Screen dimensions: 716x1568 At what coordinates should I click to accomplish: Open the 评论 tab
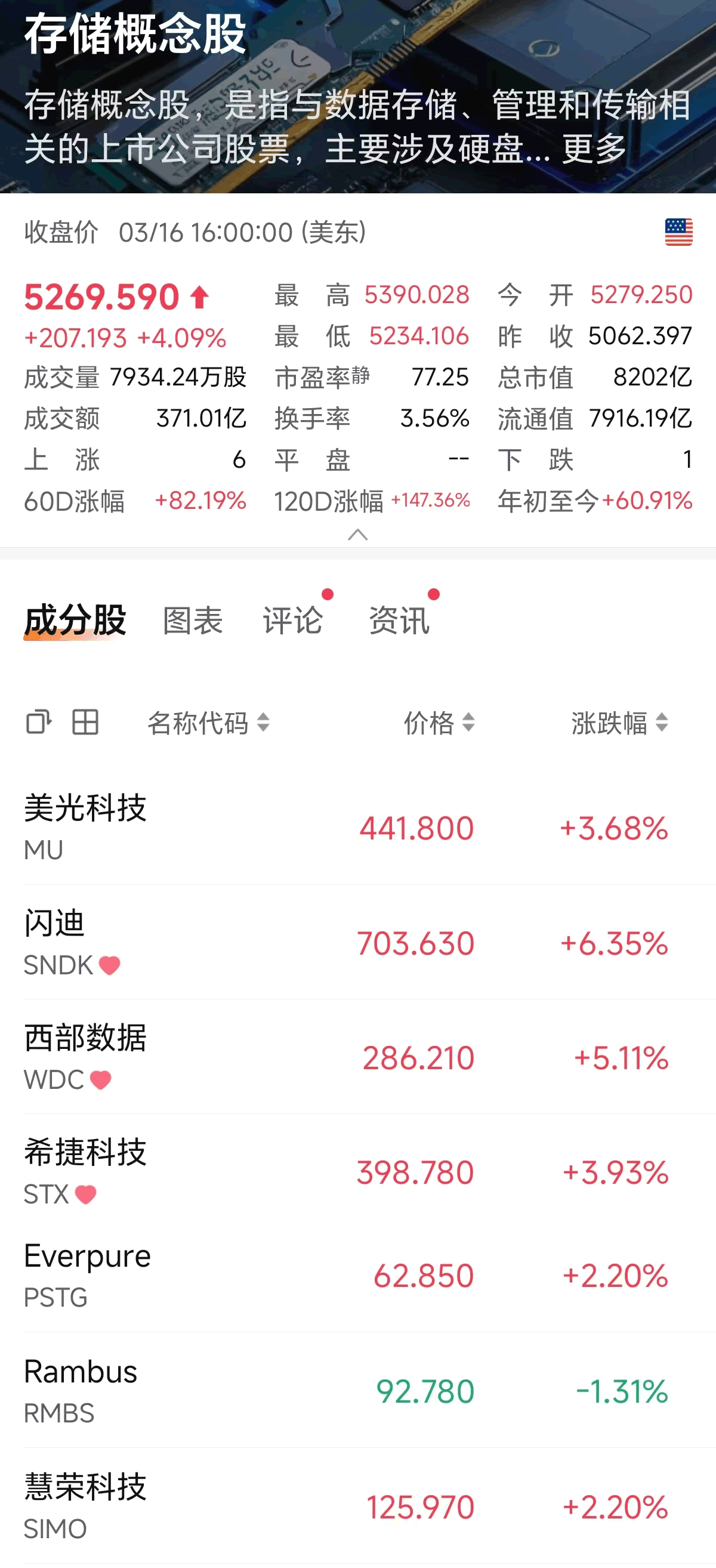pos(292,621)
